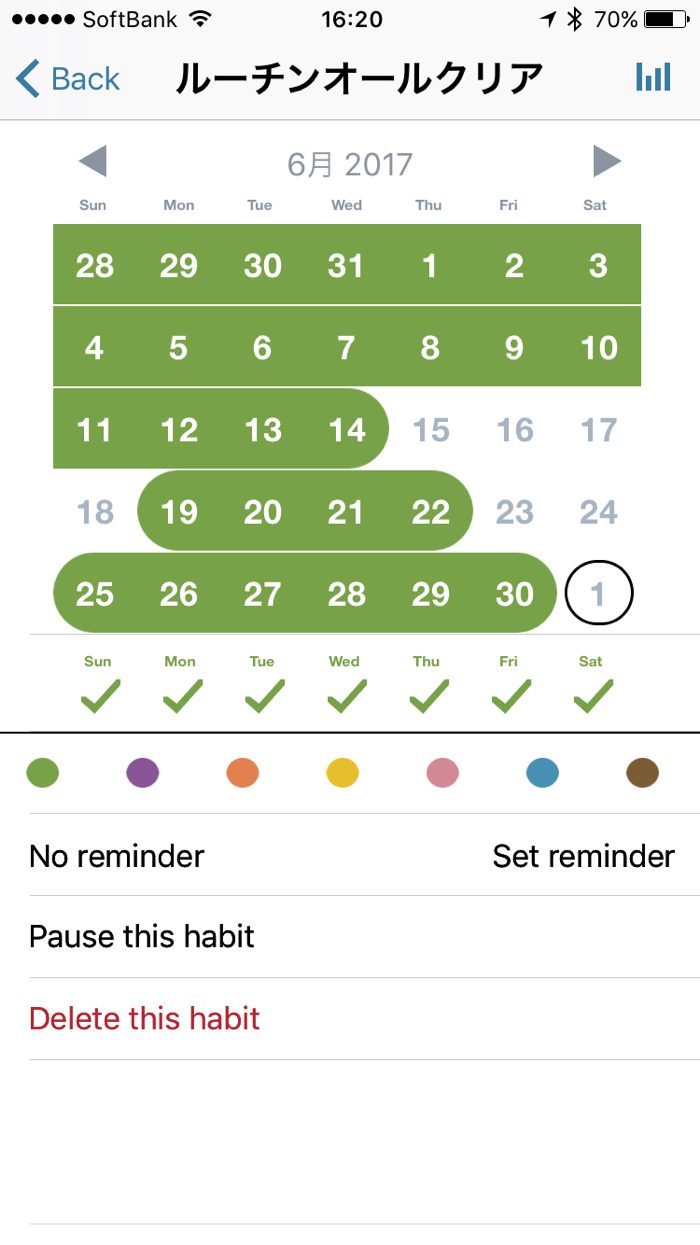700x1245 pixels.
Task: Switch habit color to blue
Action: tap(542, 773)
